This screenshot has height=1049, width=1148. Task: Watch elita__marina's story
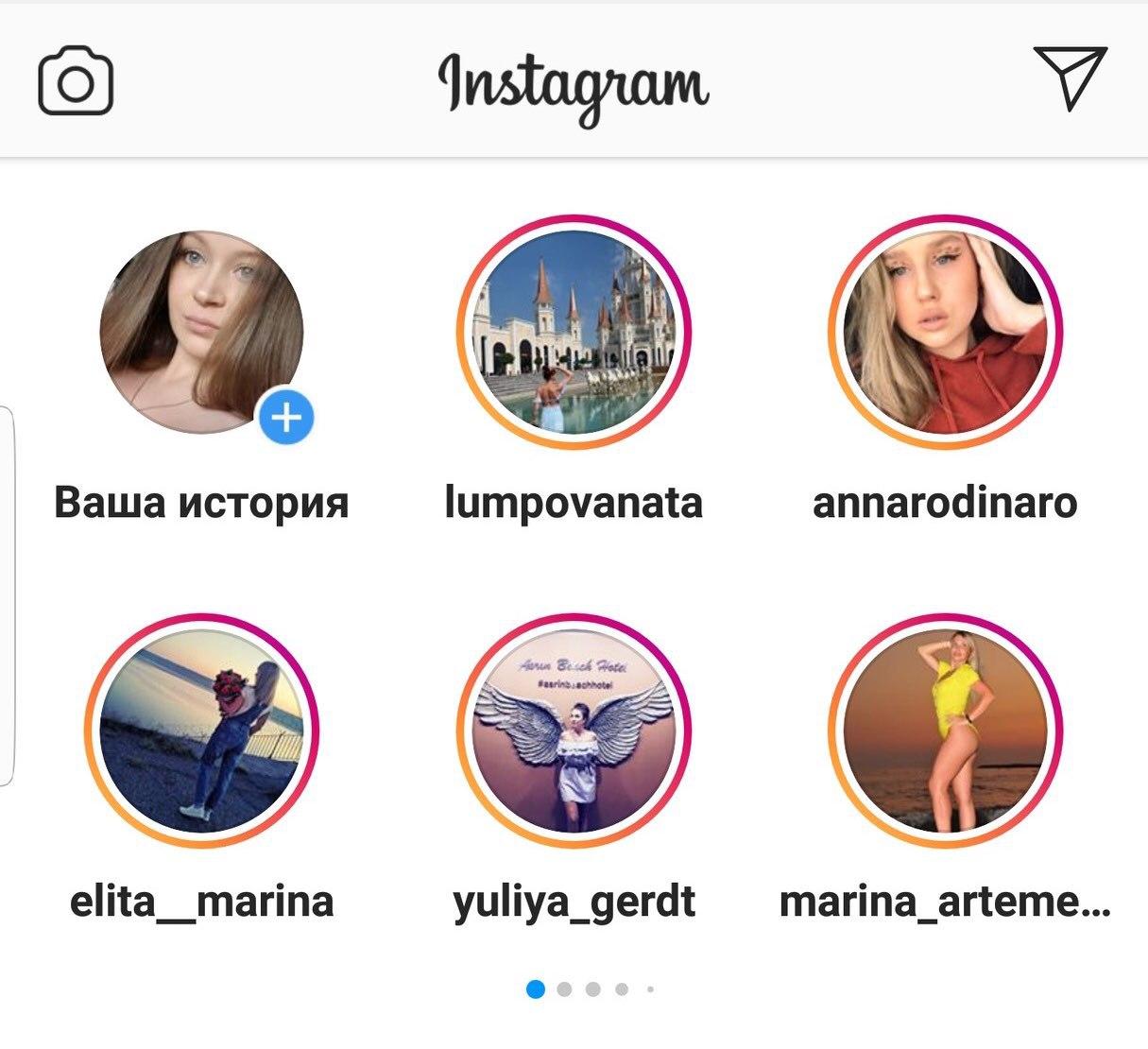(201, 731)
